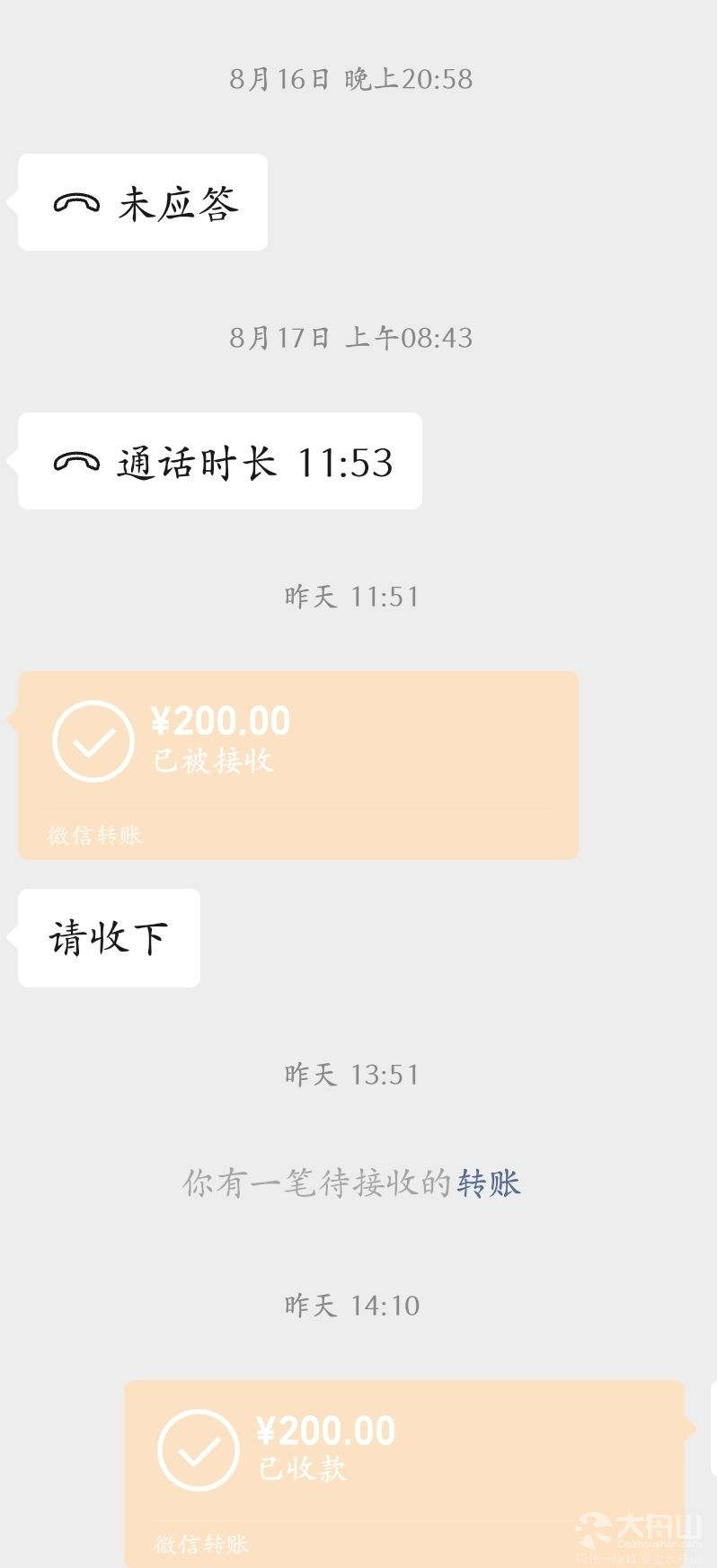Tap the missed call bubble 未应答
The height and width of the screenshot is (1568, 717).
click(x=143, y=202)
